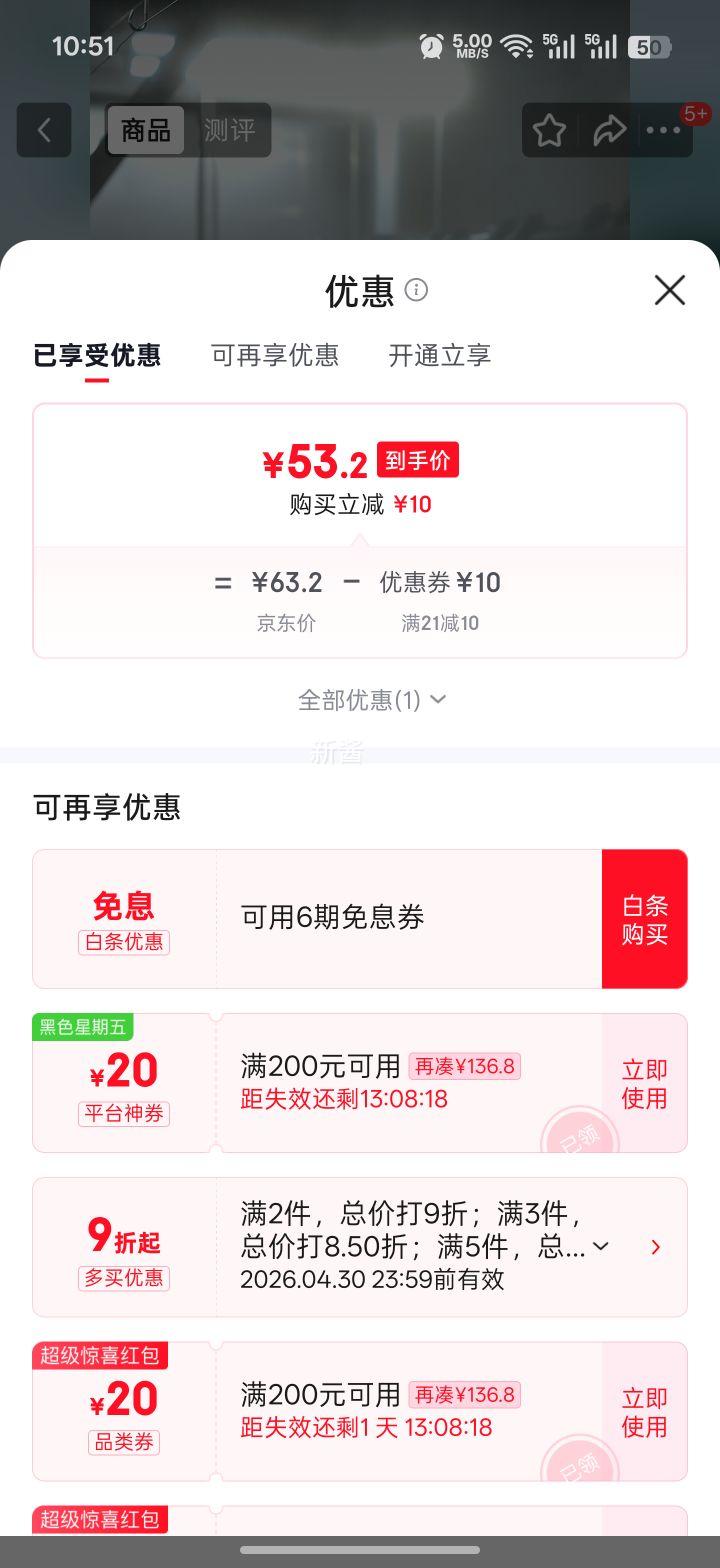Tap the 免息 白条优惠 coupon icon area
720x1568 pixels.
[123, 917]
